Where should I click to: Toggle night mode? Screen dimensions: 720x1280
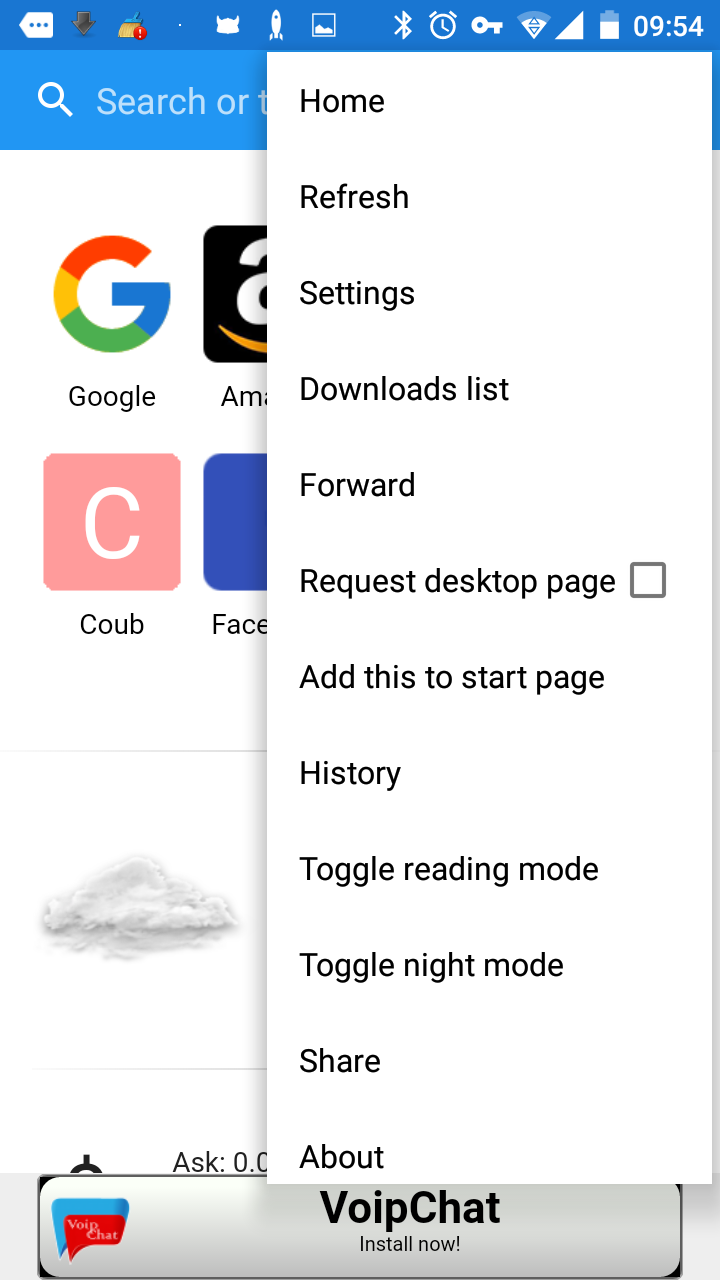[x=431, y=964]
